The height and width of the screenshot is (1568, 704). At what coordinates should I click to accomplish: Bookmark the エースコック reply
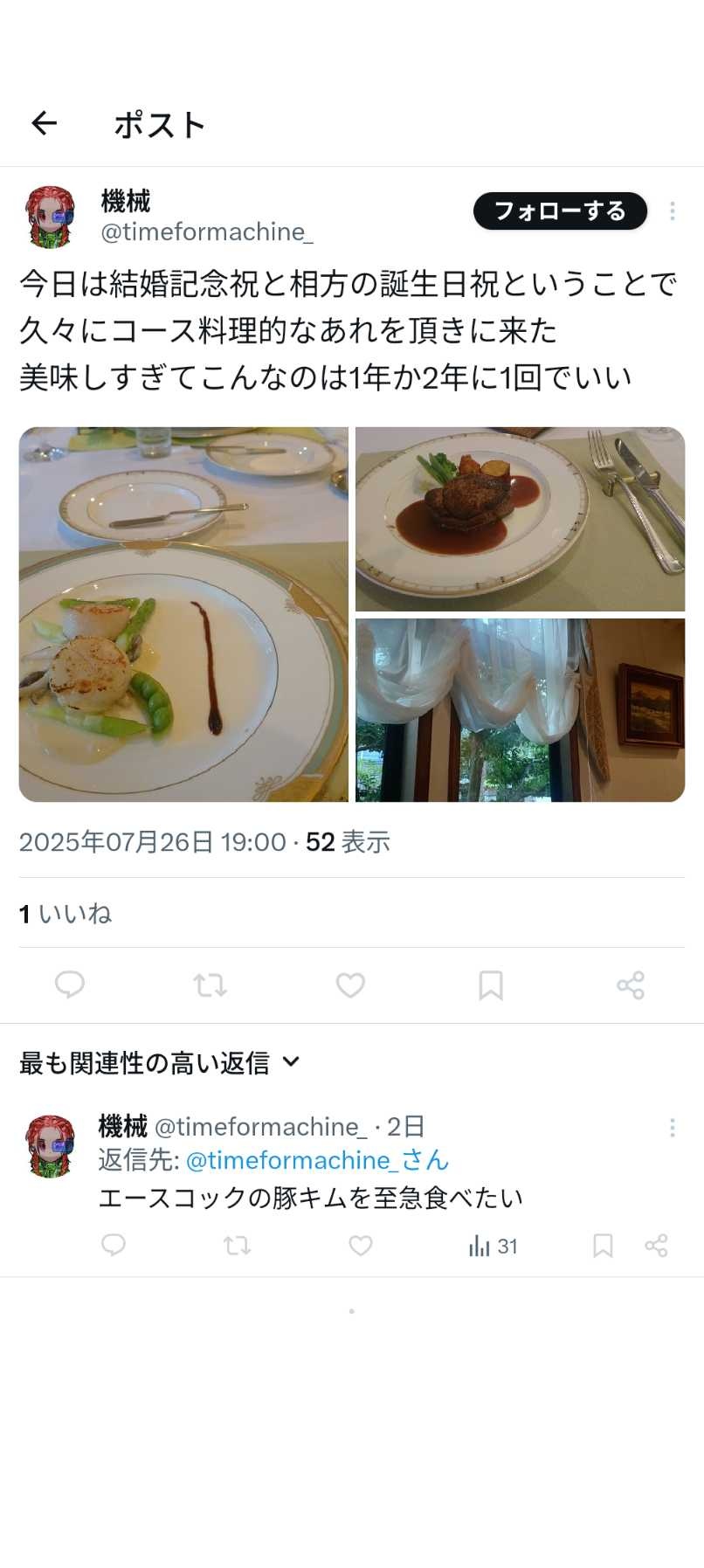(603, 1246)
